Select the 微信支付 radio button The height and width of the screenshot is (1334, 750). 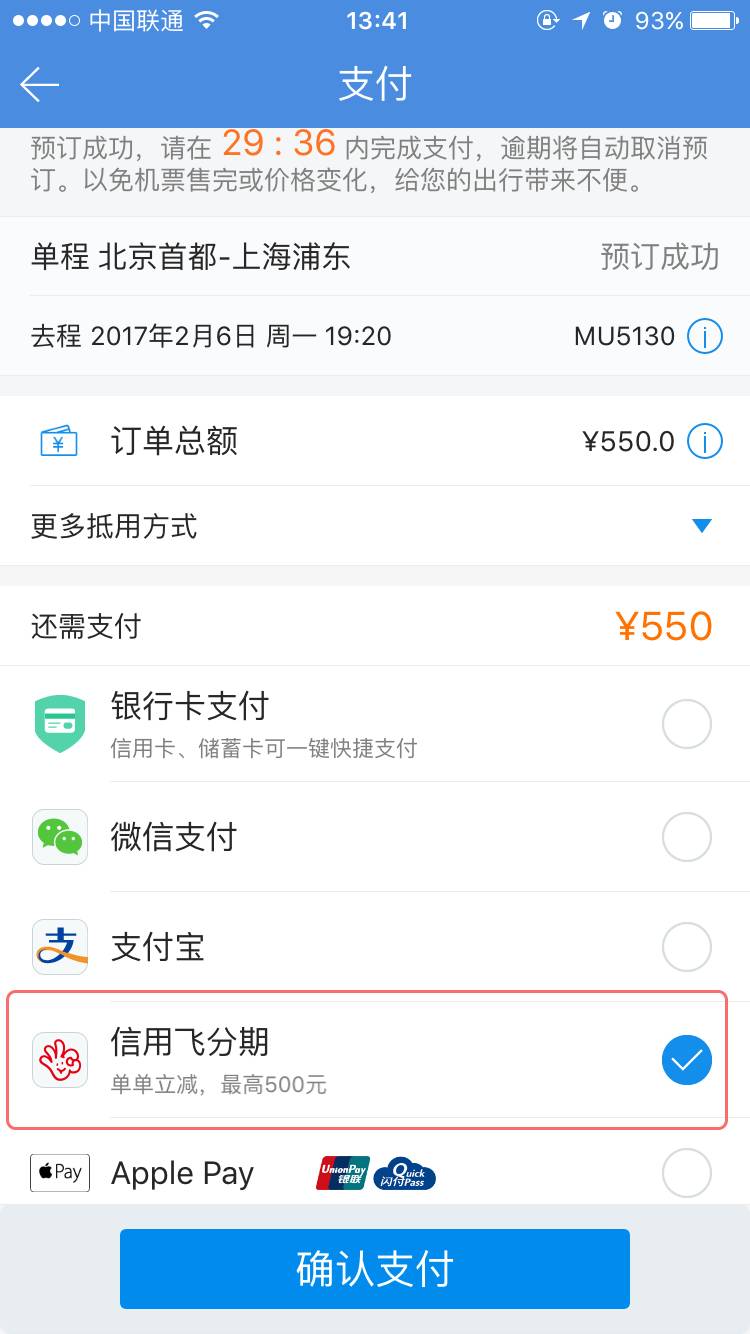pyautogui.click(x=687, y=836)
